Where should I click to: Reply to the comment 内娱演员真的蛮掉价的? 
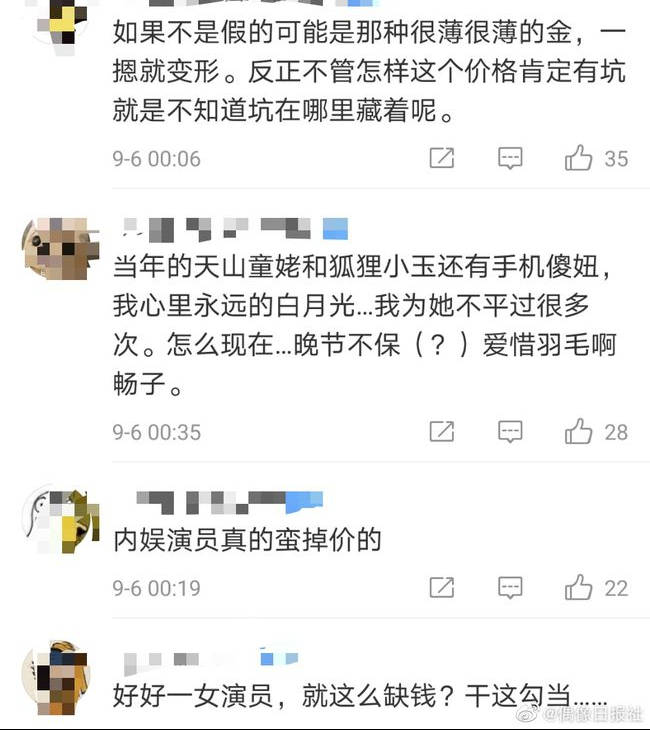510,587
